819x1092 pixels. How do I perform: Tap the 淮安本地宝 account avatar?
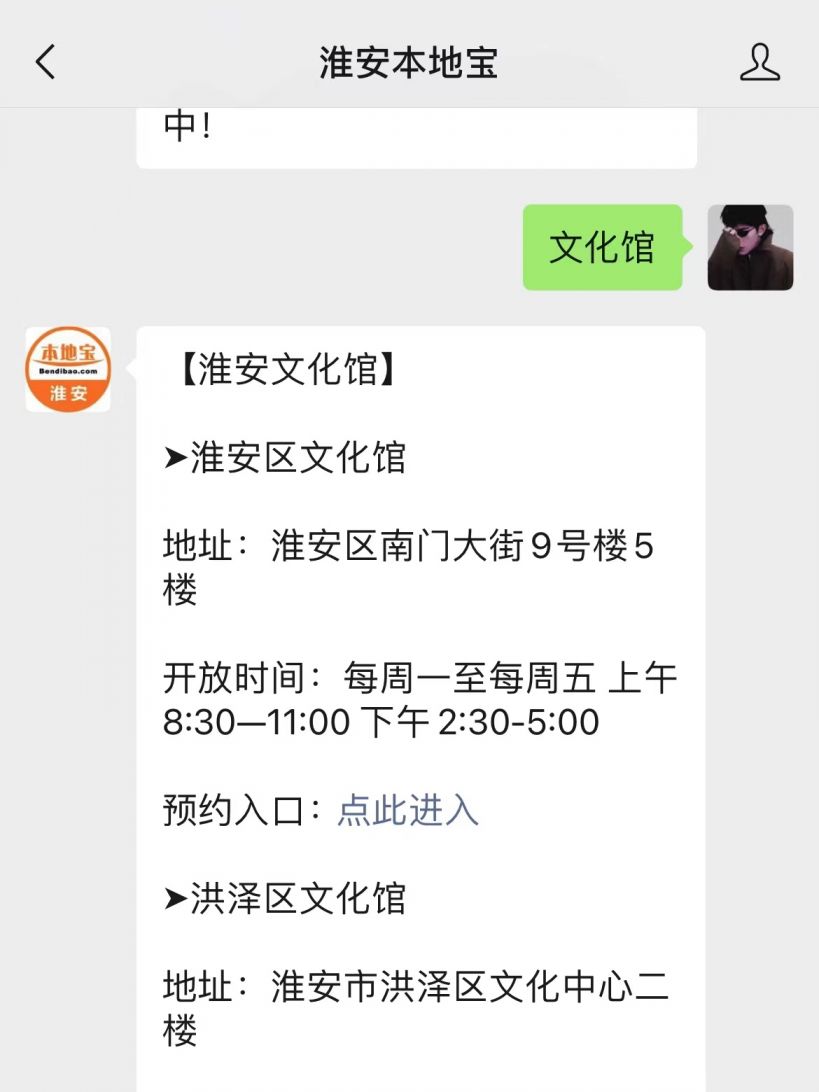pyautogui.click(x=68, y=369)
